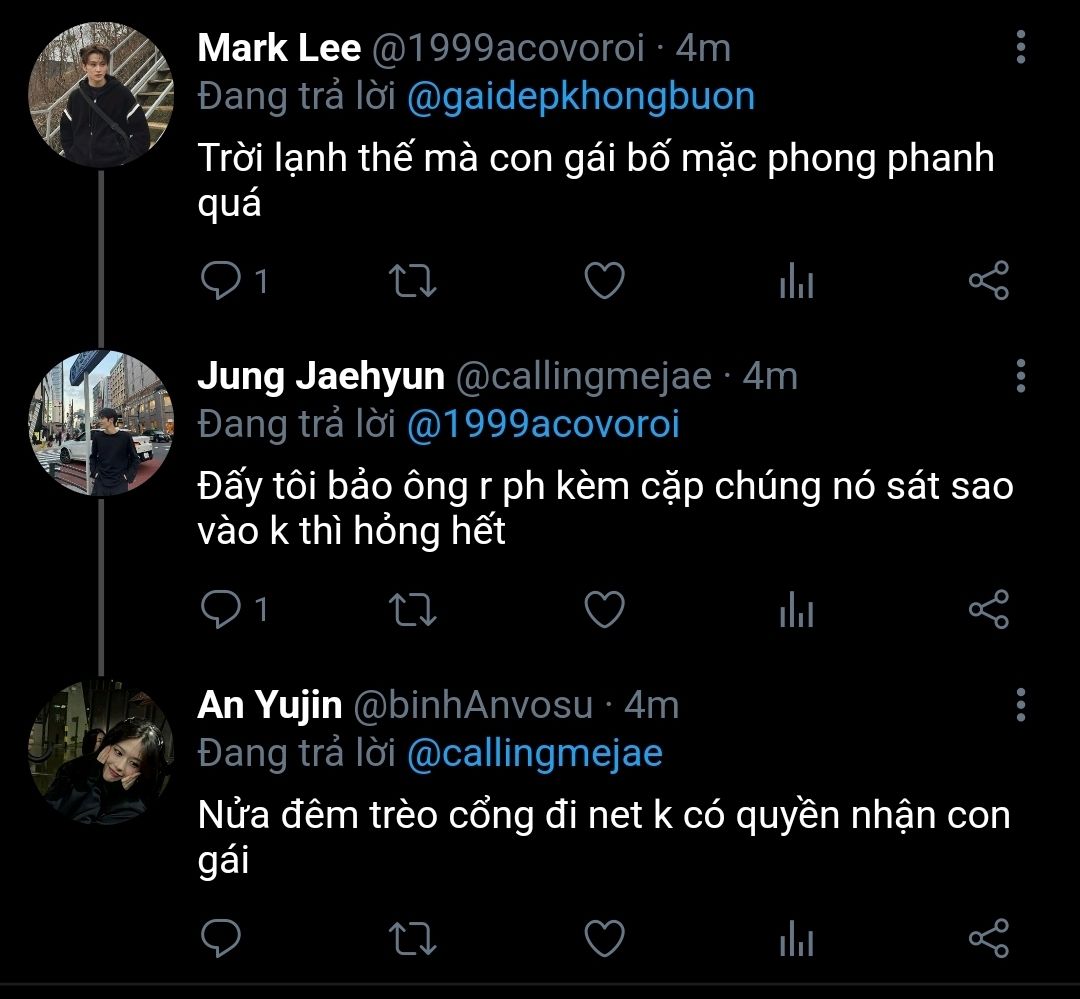
Task: Open overflow menu on Jung Jaehyun's tweet
Action: (x=1020, y=376)
